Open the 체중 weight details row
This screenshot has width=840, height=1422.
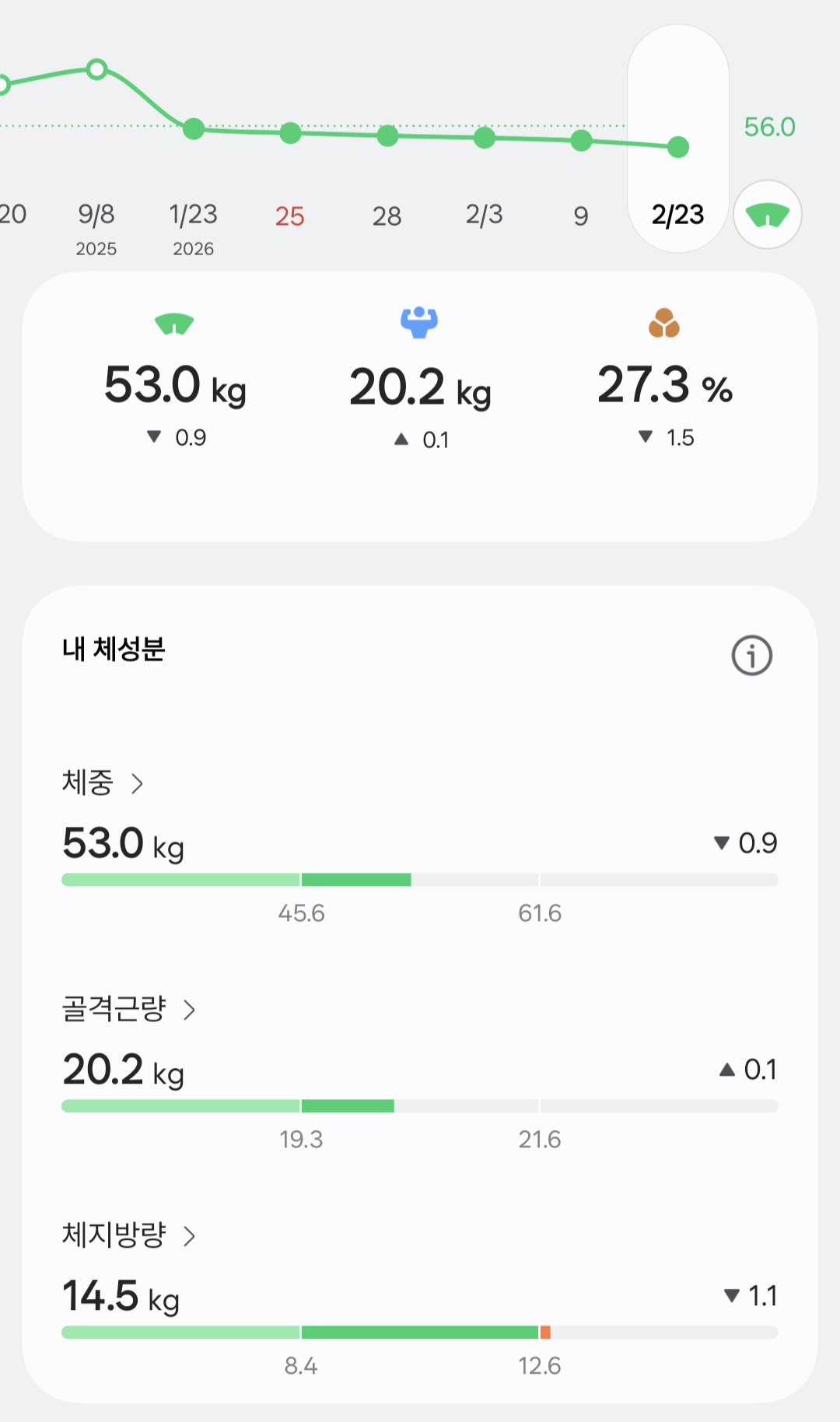[103, 783]
